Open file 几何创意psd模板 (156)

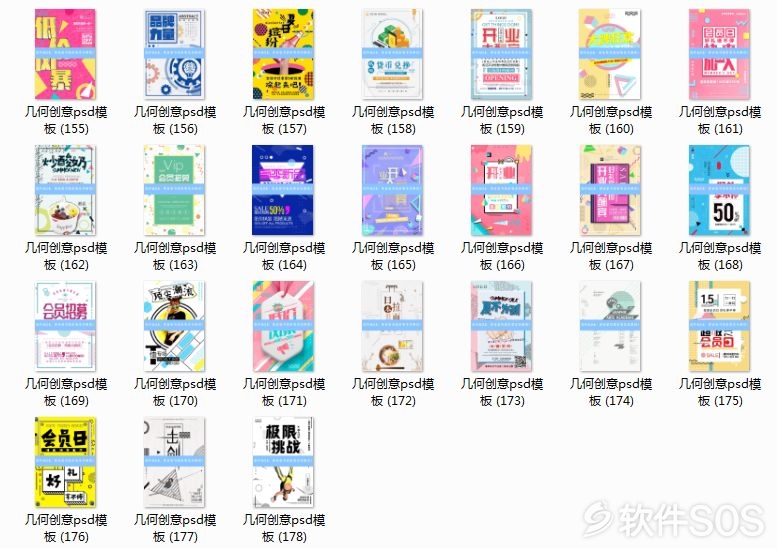[174, 55]
